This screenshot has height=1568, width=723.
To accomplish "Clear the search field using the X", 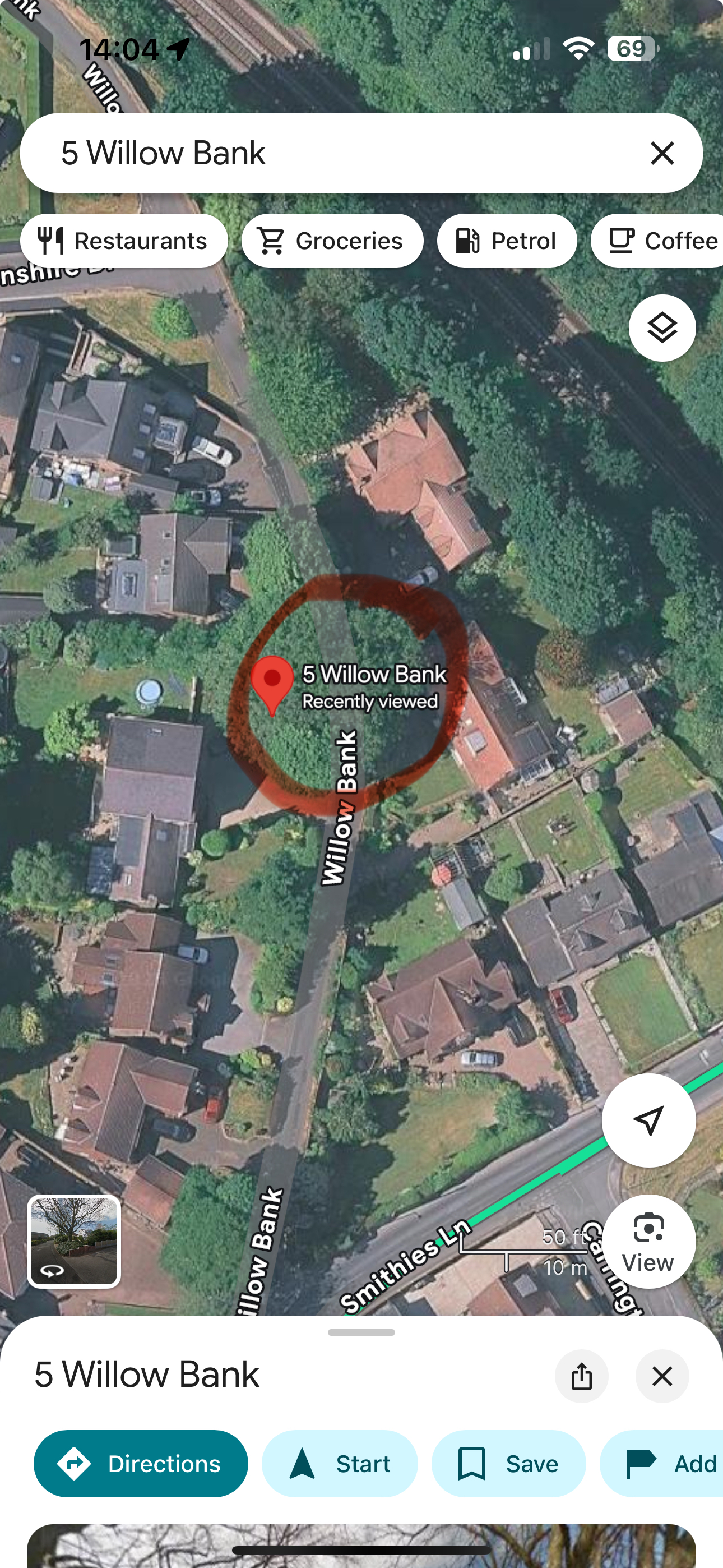I will (x=661, y=153).
